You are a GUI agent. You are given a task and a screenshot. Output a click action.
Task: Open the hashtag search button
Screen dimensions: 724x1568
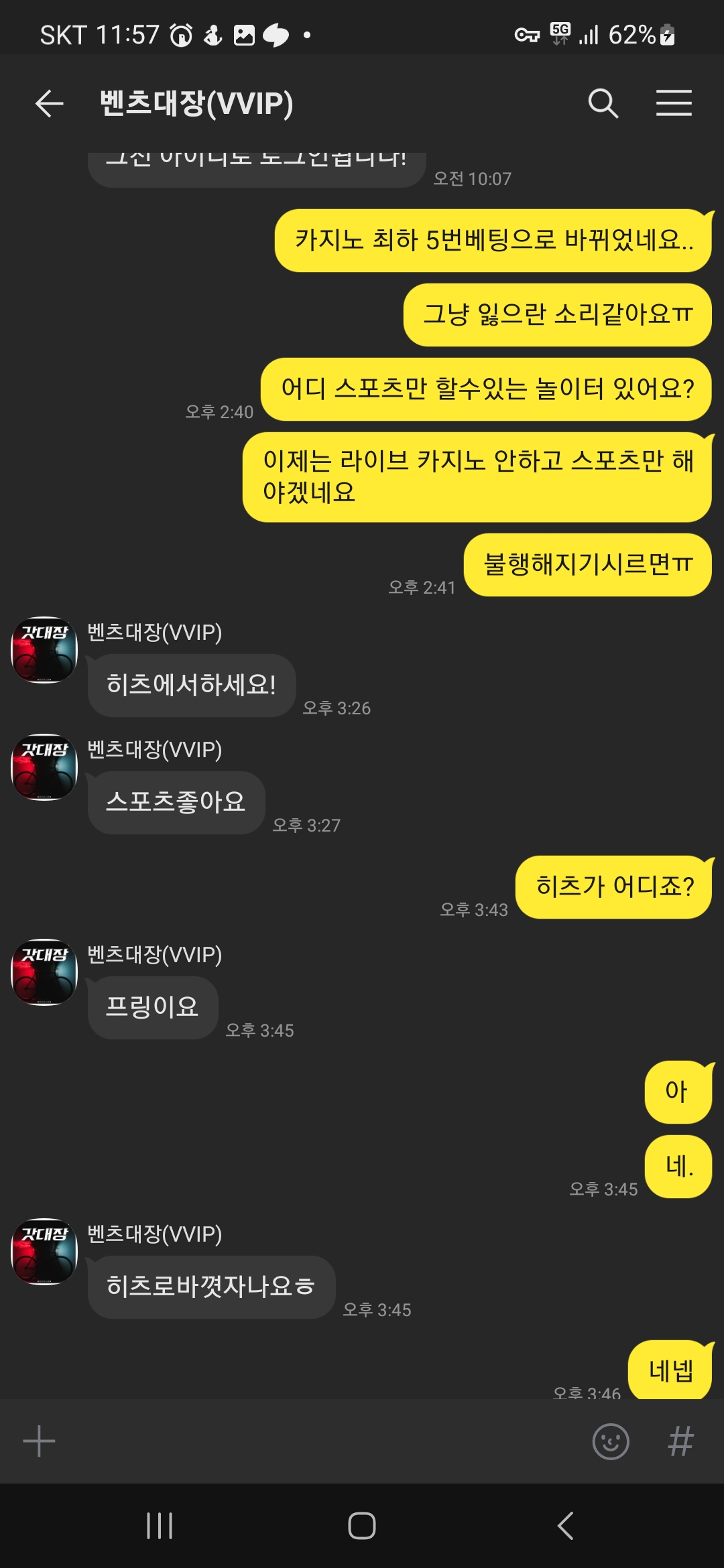pos(680,1441)
